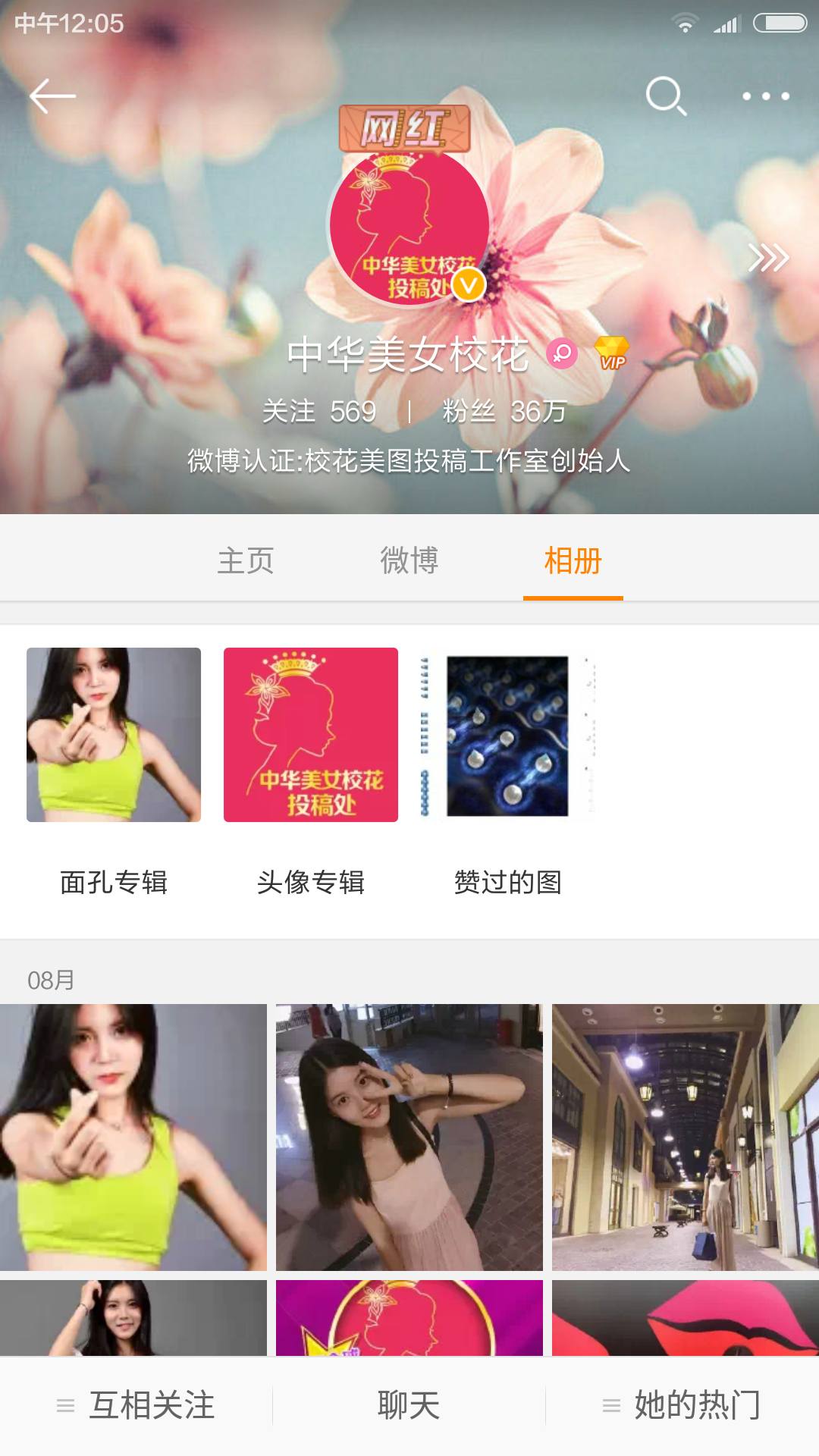
Task: Open the more options icon
Action: (x=765, y=96)
